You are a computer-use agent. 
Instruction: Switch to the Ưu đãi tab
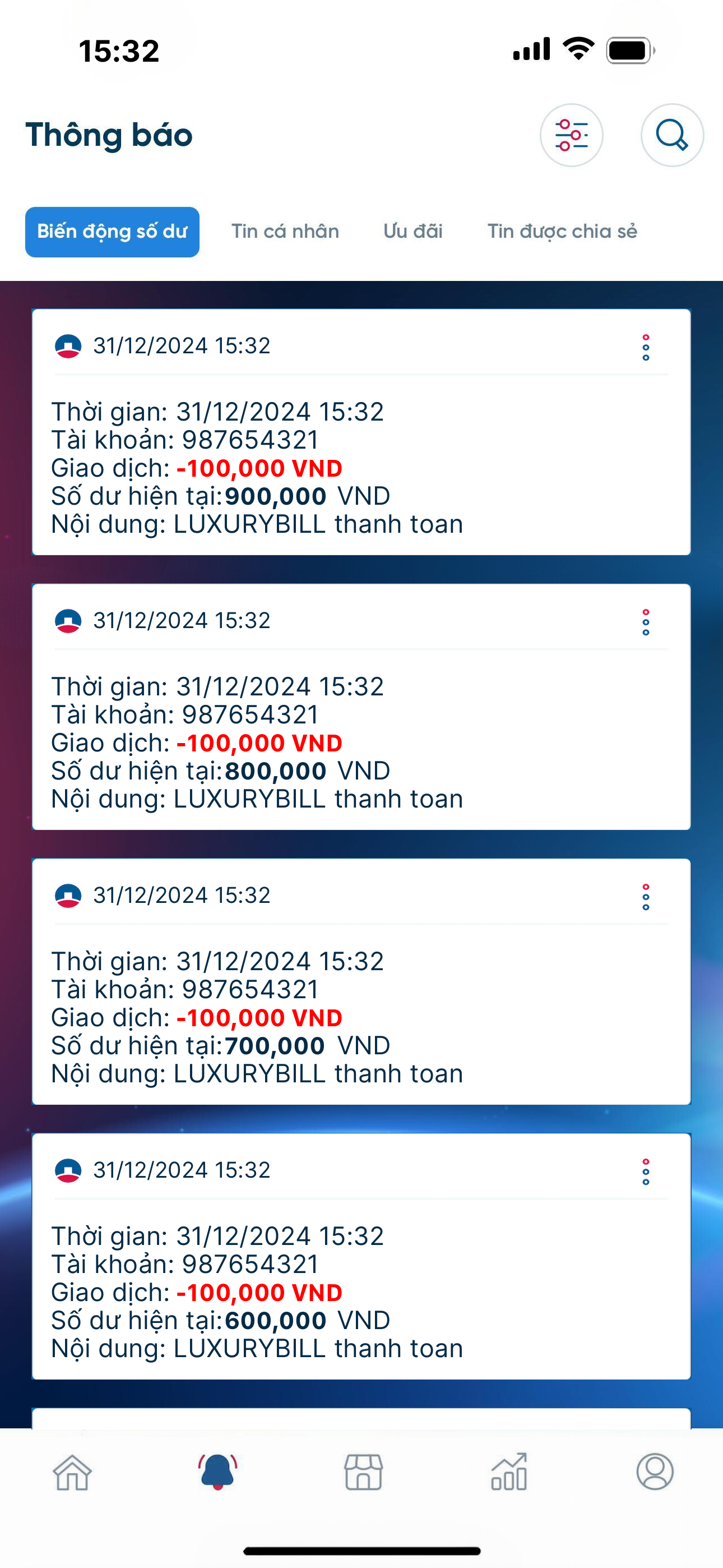(413, 232)
